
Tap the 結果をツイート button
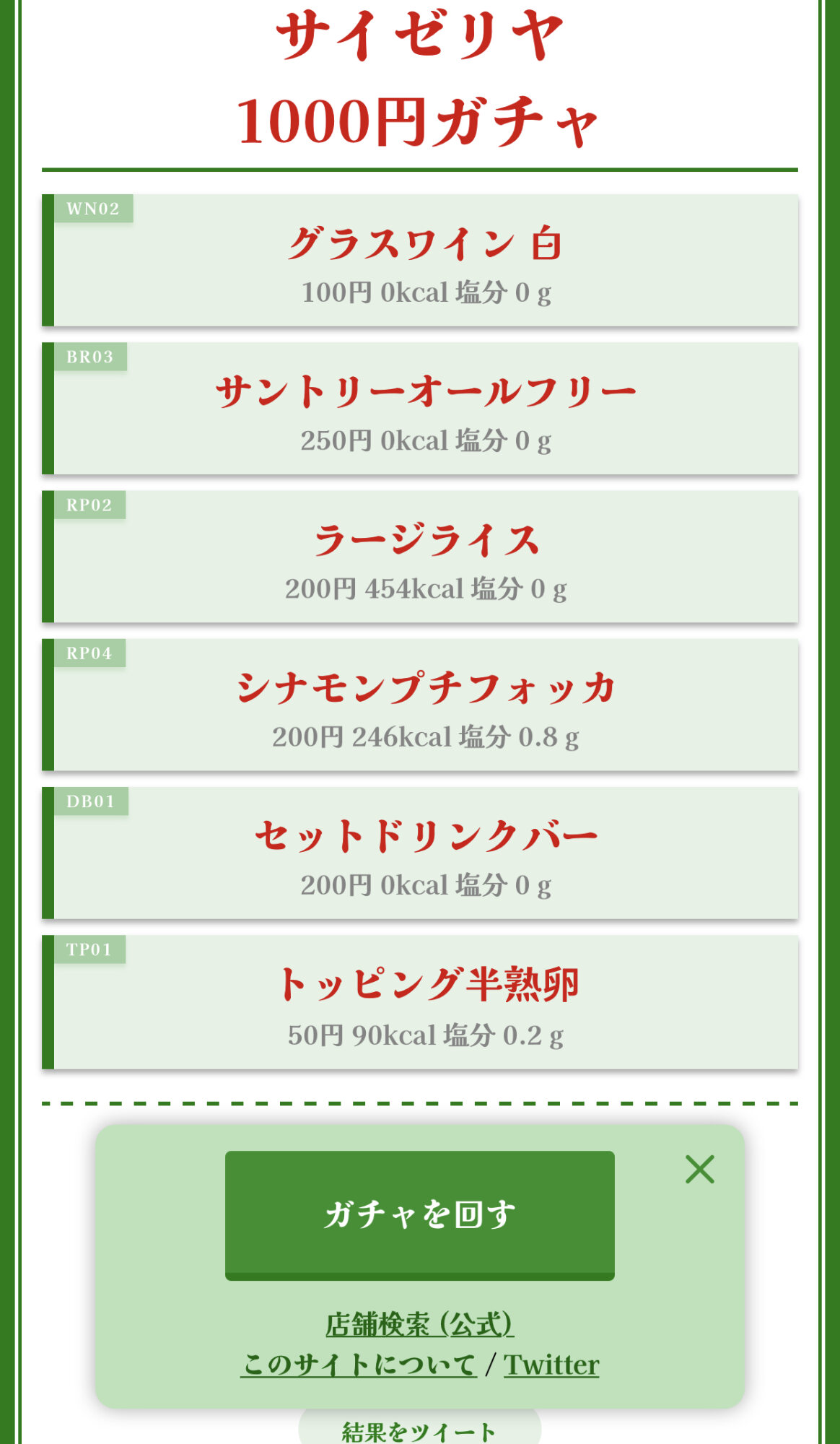[x=419, y=1430]
